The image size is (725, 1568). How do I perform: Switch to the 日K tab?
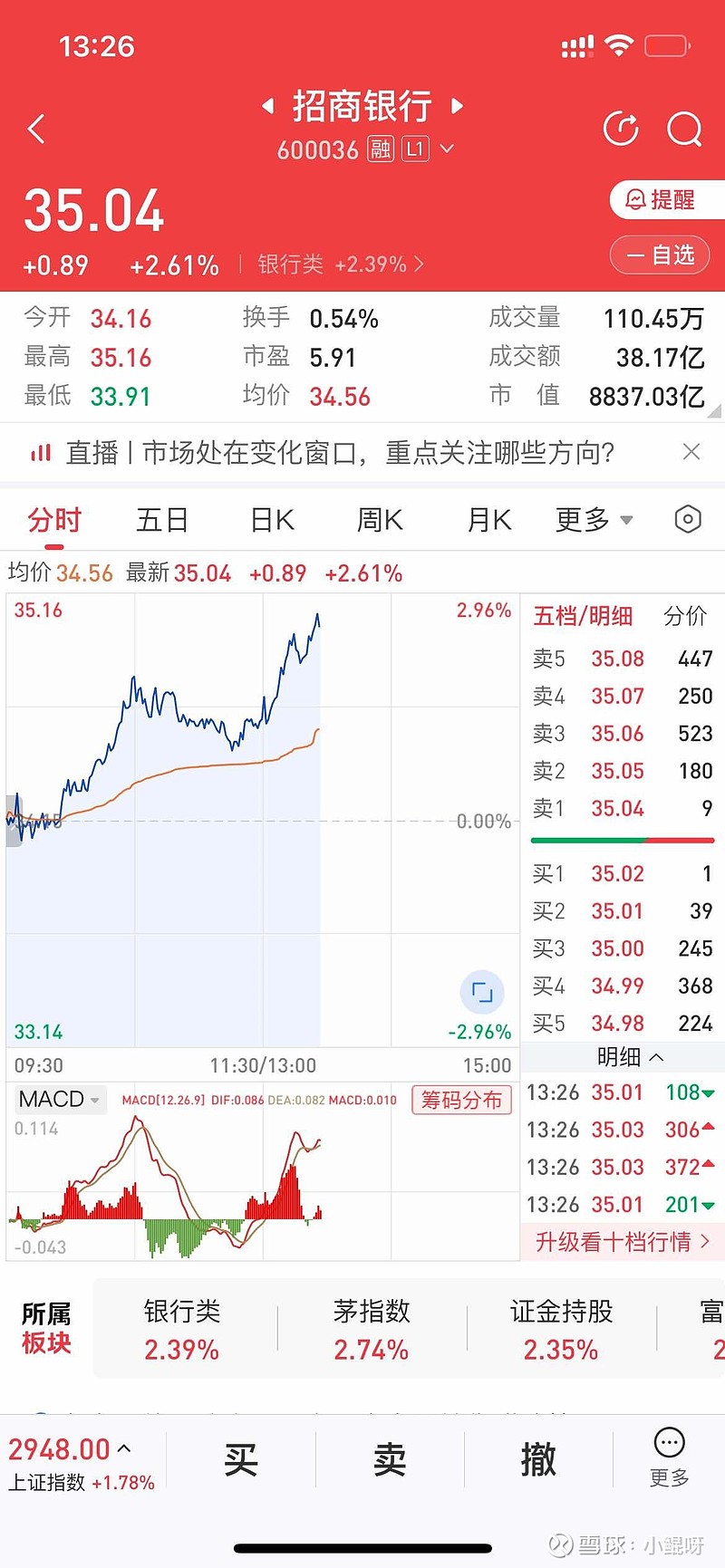click(x=270, y=518)
